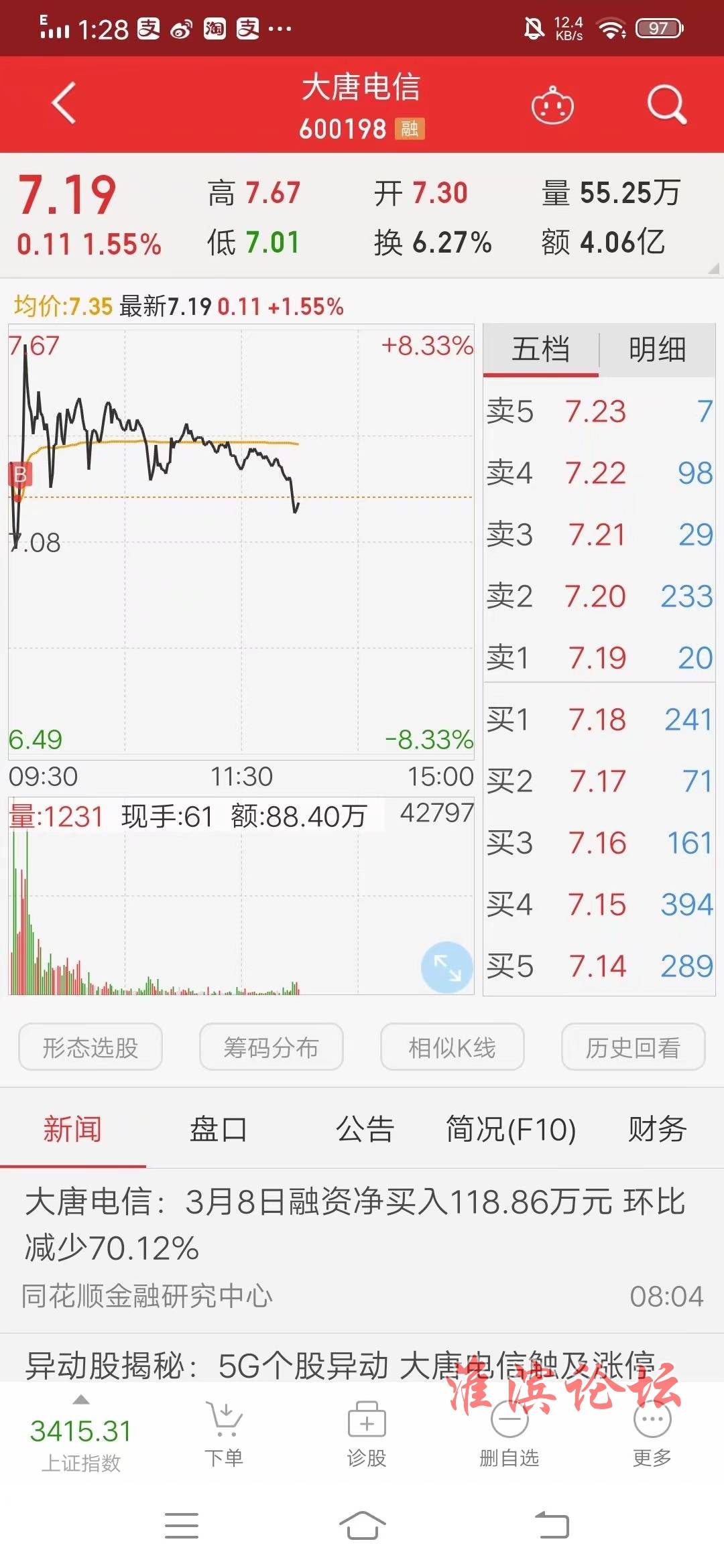Open the 简况(F10) tab
Viewport: 724px width, 1568px height.
coord(511,1130)
